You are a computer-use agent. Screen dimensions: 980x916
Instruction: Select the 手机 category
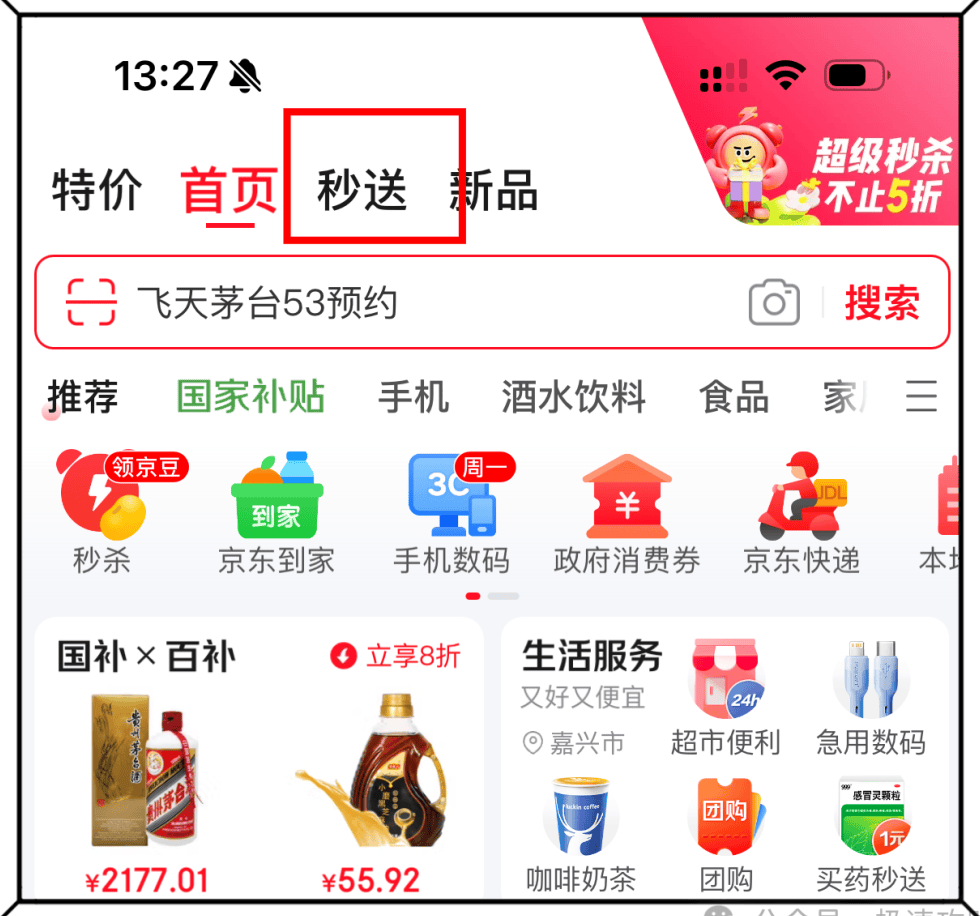point(413,398)
